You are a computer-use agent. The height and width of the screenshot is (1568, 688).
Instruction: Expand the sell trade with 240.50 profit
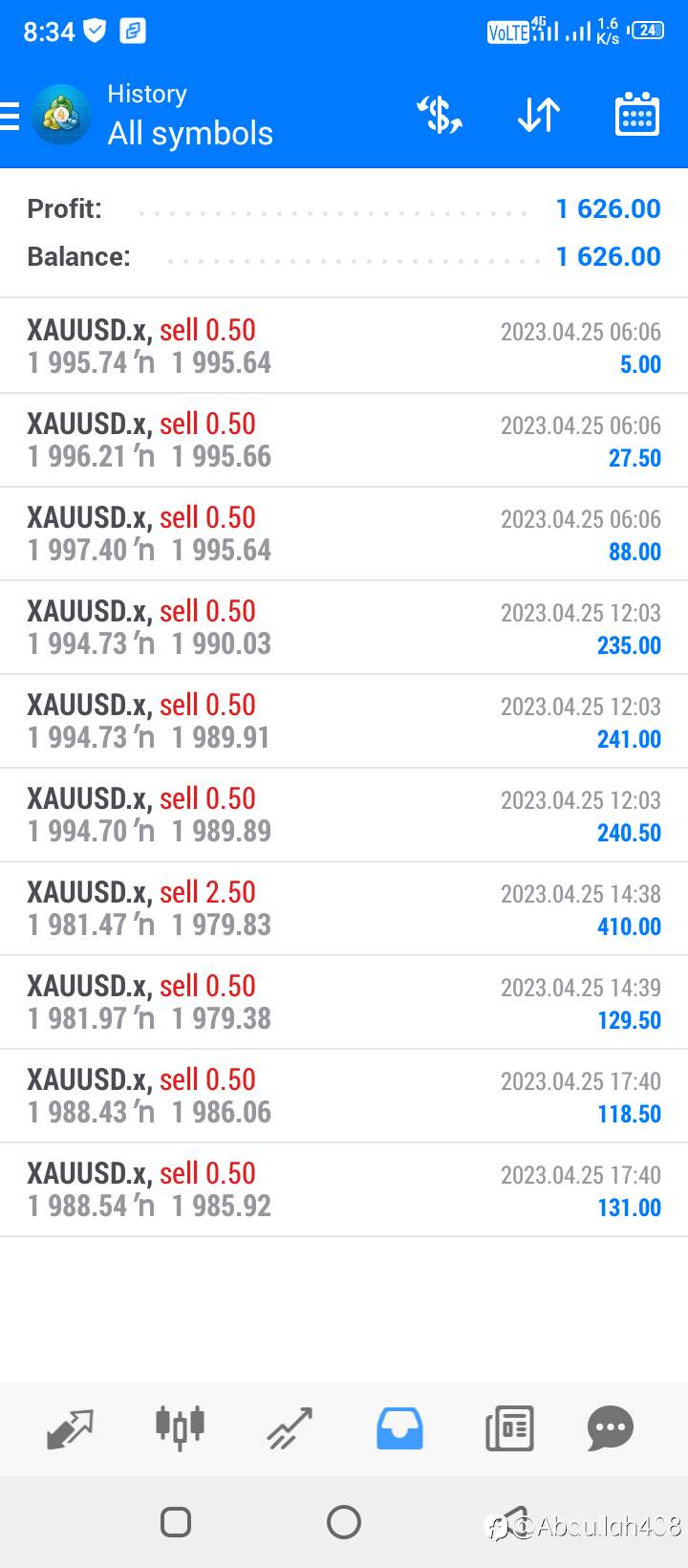coord(344,815)
